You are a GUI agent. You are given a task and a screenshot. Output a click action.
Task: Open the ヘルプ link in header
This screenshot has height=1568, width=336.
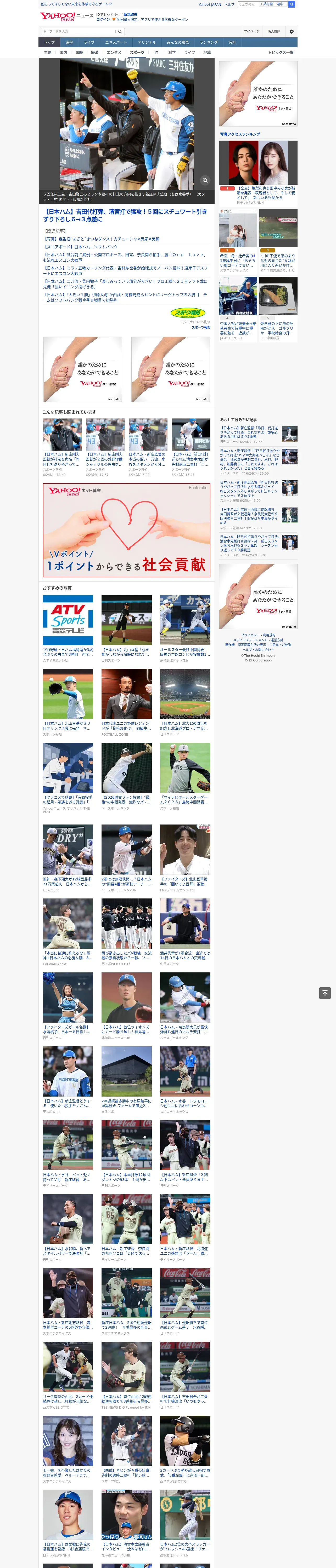tap(229, 4)
